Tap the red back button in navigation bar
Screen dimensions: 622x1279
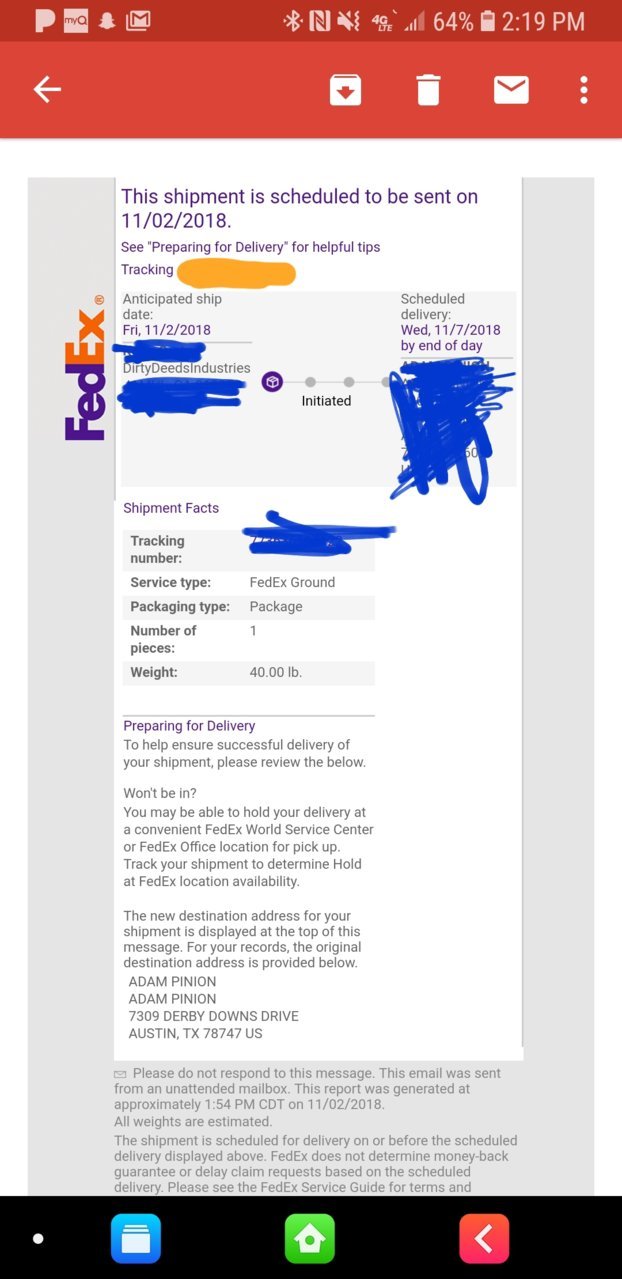click(x=483, y=1238)
